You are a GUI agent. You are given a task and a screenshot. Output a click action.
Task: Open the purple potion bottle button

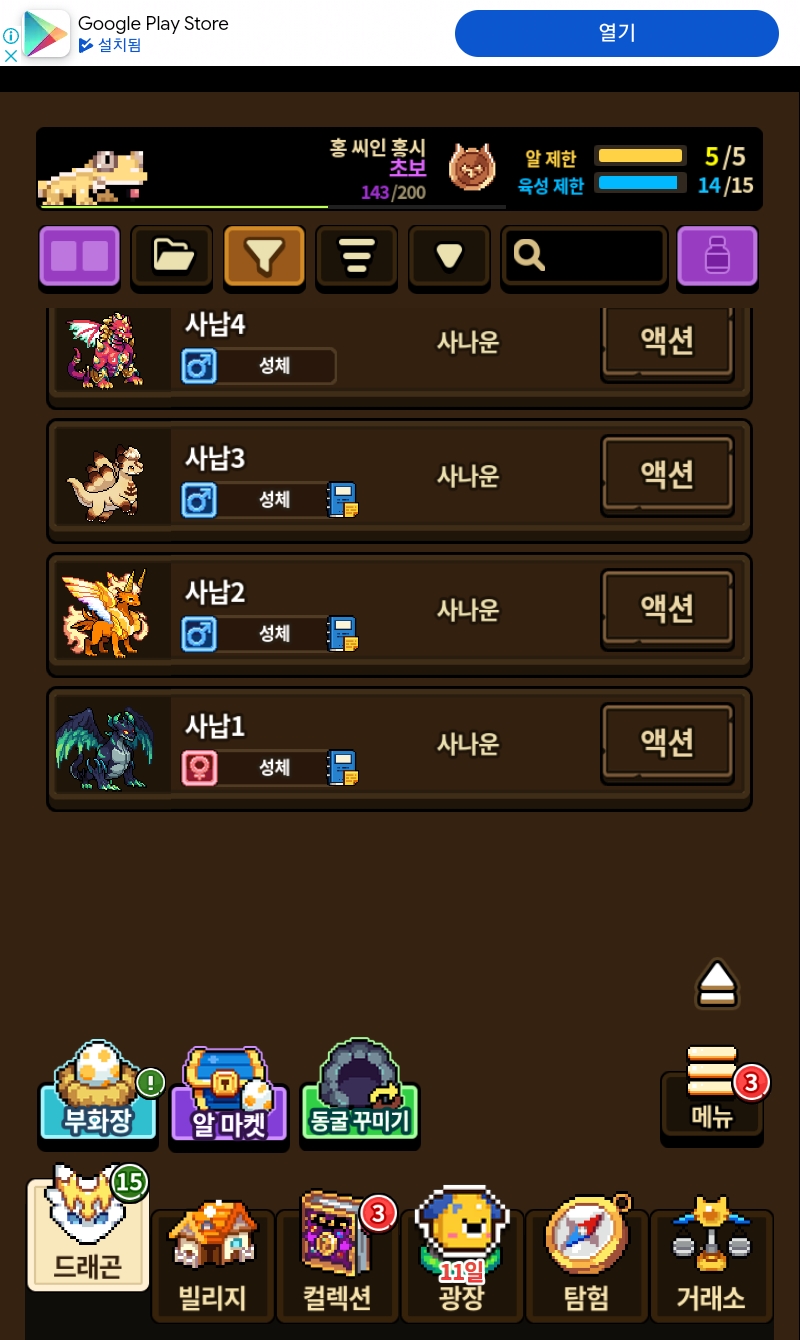point(717,256)
